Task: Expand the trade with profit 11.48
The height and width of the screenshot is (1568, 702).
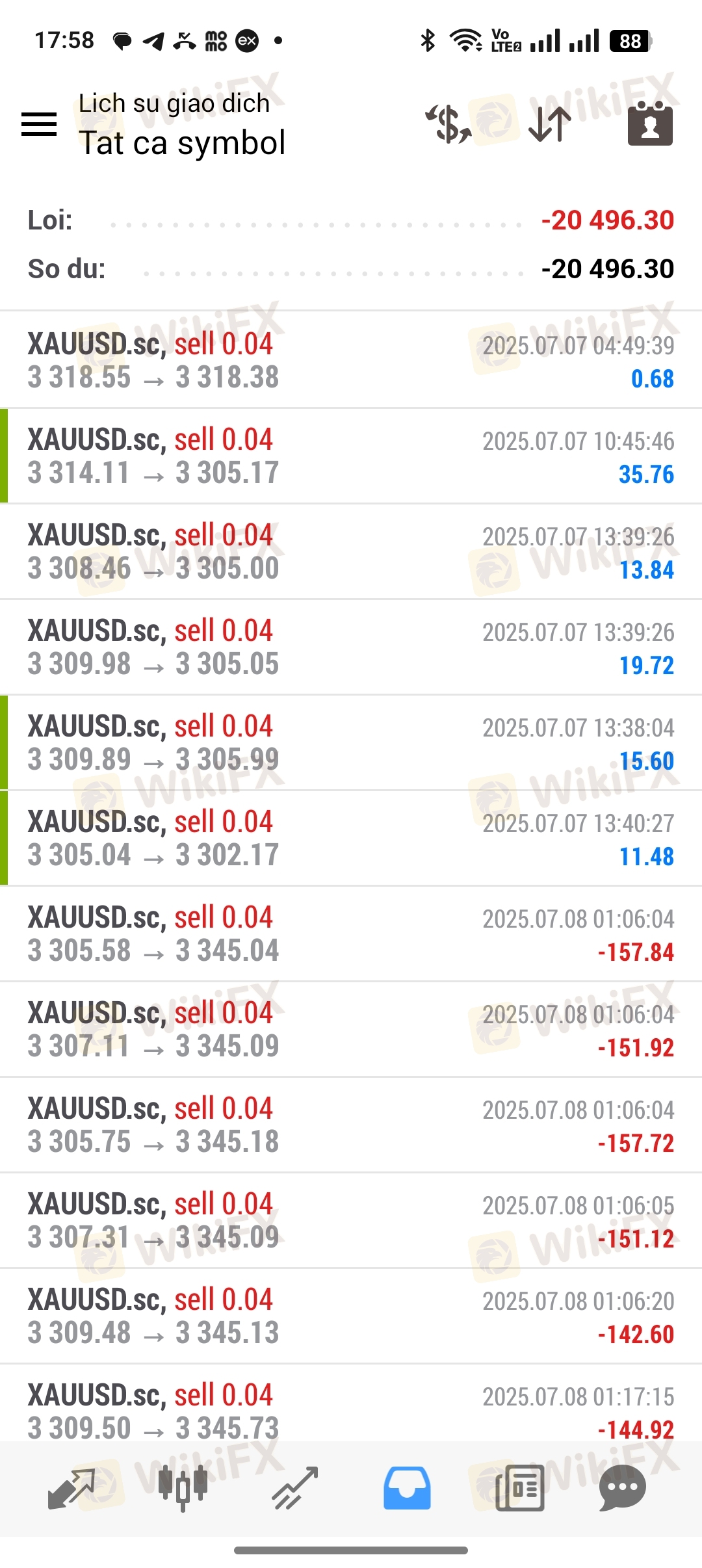Action: 351,838
